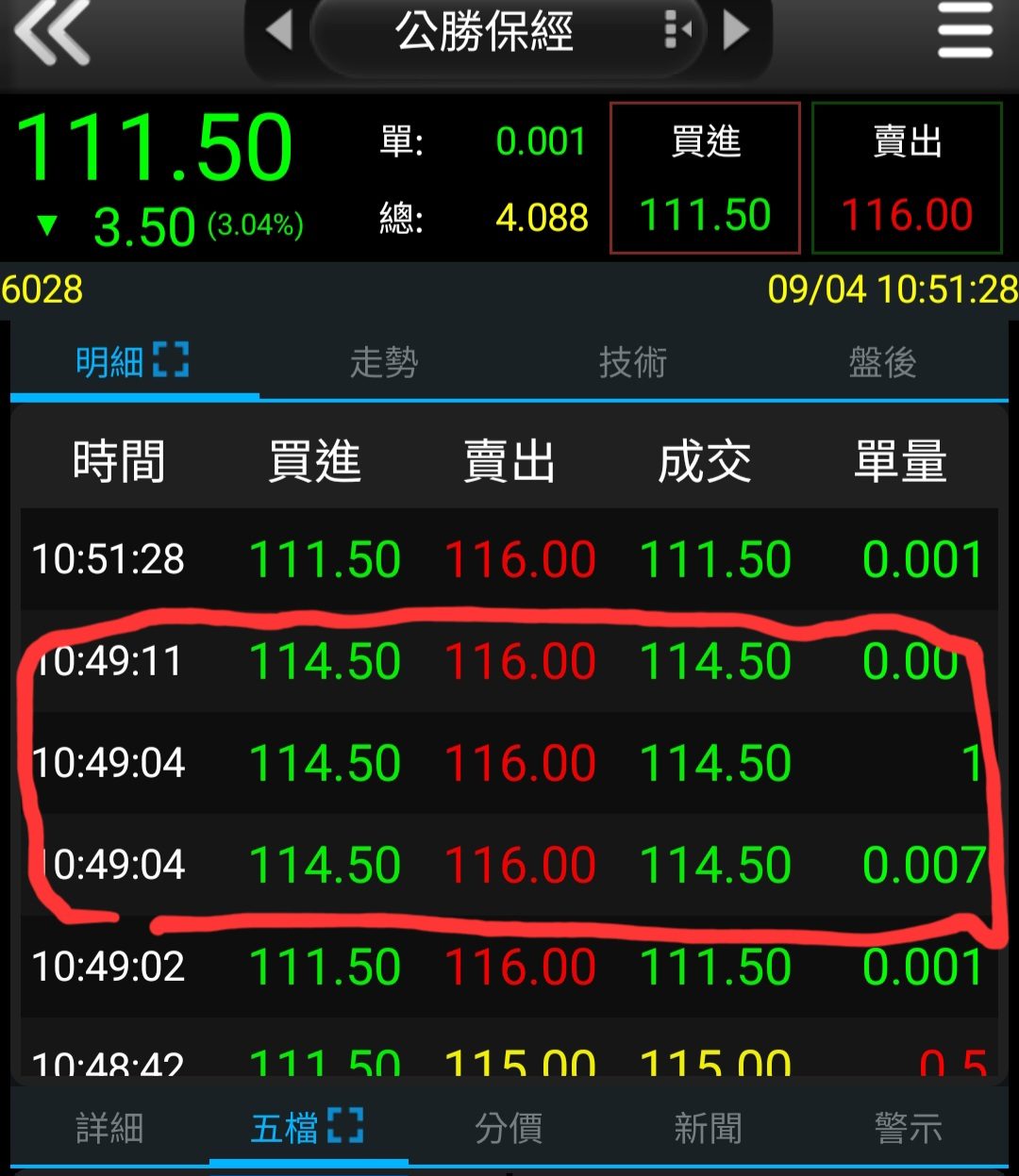Go back with the double-arrow icon
This screenshot has width=1019, height=1176.
click(52, 33)
